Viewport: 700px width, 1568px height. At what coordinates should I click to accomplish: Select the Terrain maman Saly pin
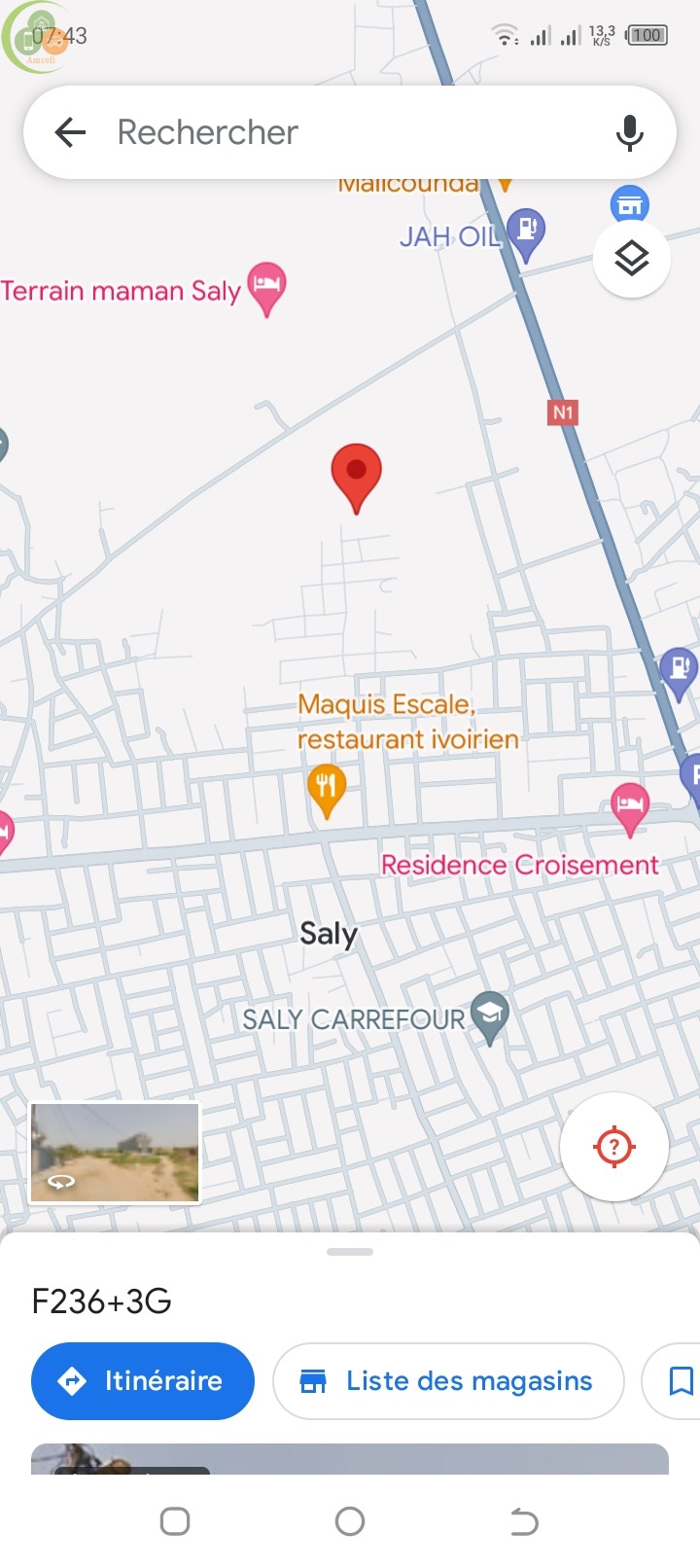(x=266, y=287)
